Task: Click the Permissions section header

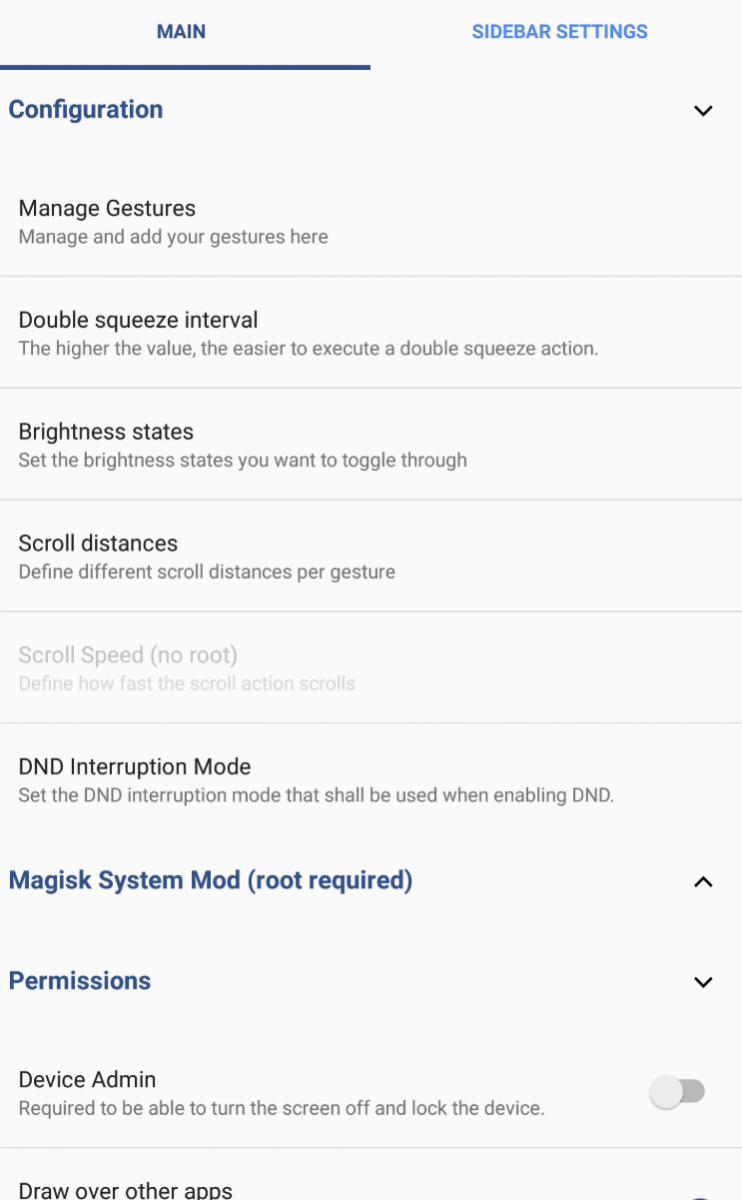Action: coord(79,981)
